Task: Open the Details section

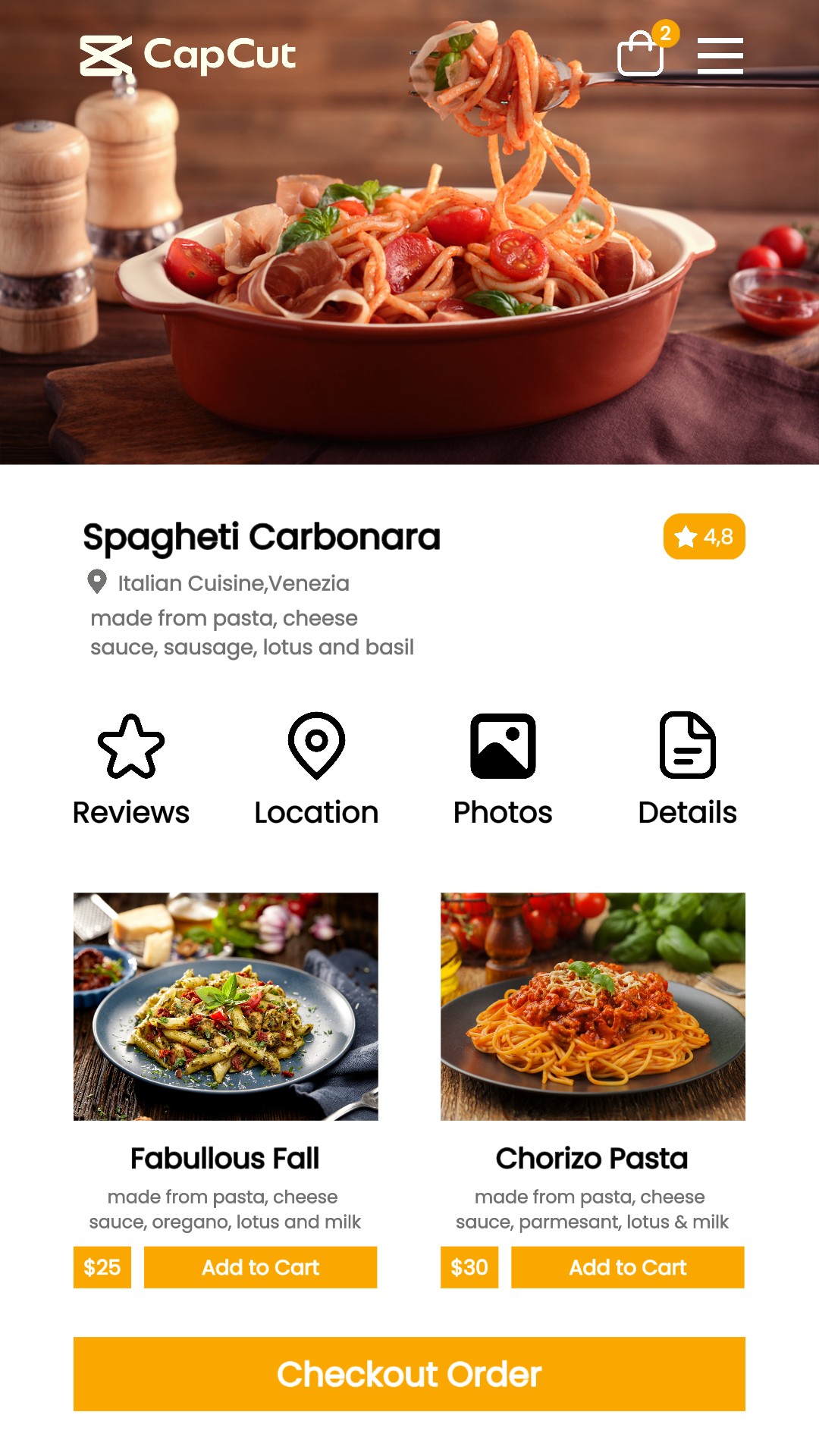Action: click(687, 769)
